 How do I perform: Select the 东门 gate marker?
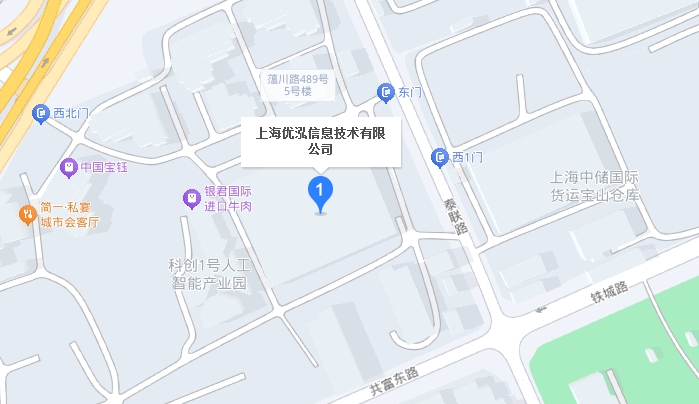(x=386, y=93)
